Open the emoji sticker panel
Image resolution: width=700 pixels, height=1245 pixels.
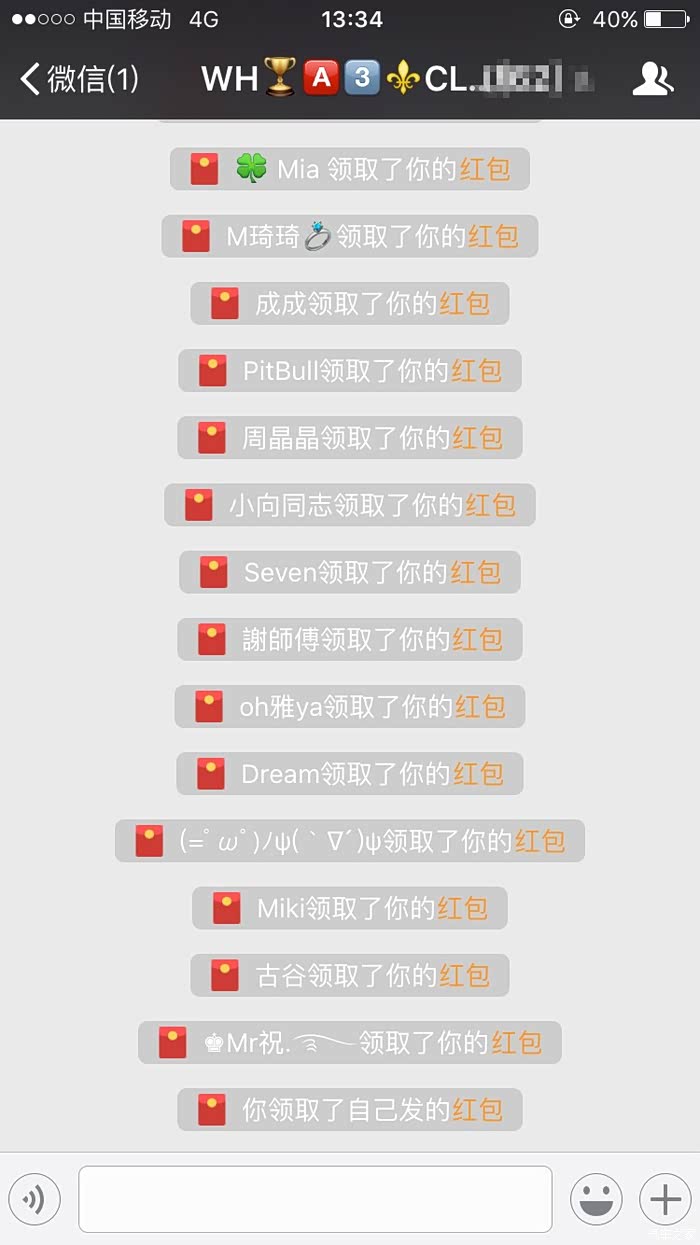pyautogui.click(x=596, y=1198)
